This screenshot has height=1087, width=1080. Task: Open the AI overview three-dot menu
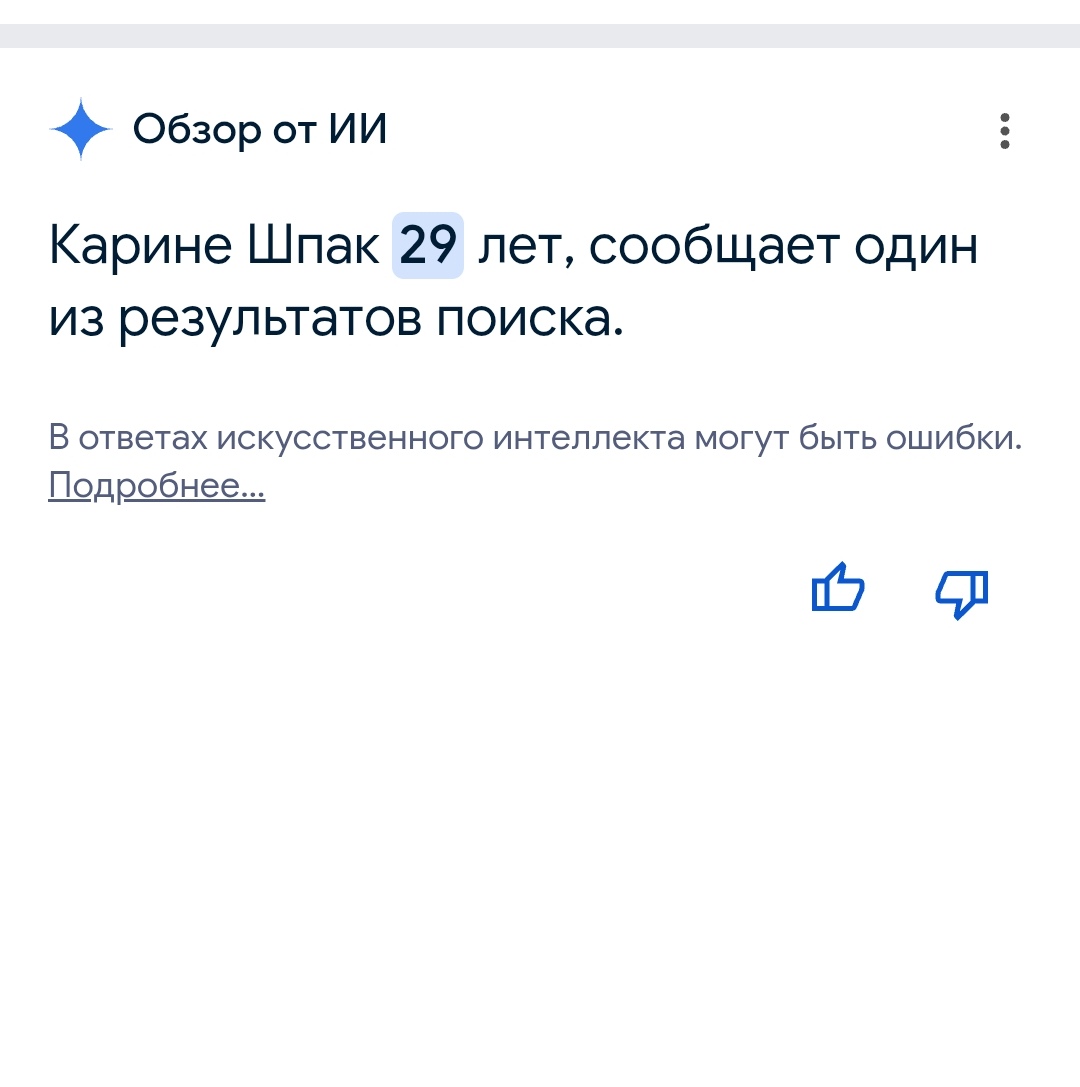(1004, 131)
